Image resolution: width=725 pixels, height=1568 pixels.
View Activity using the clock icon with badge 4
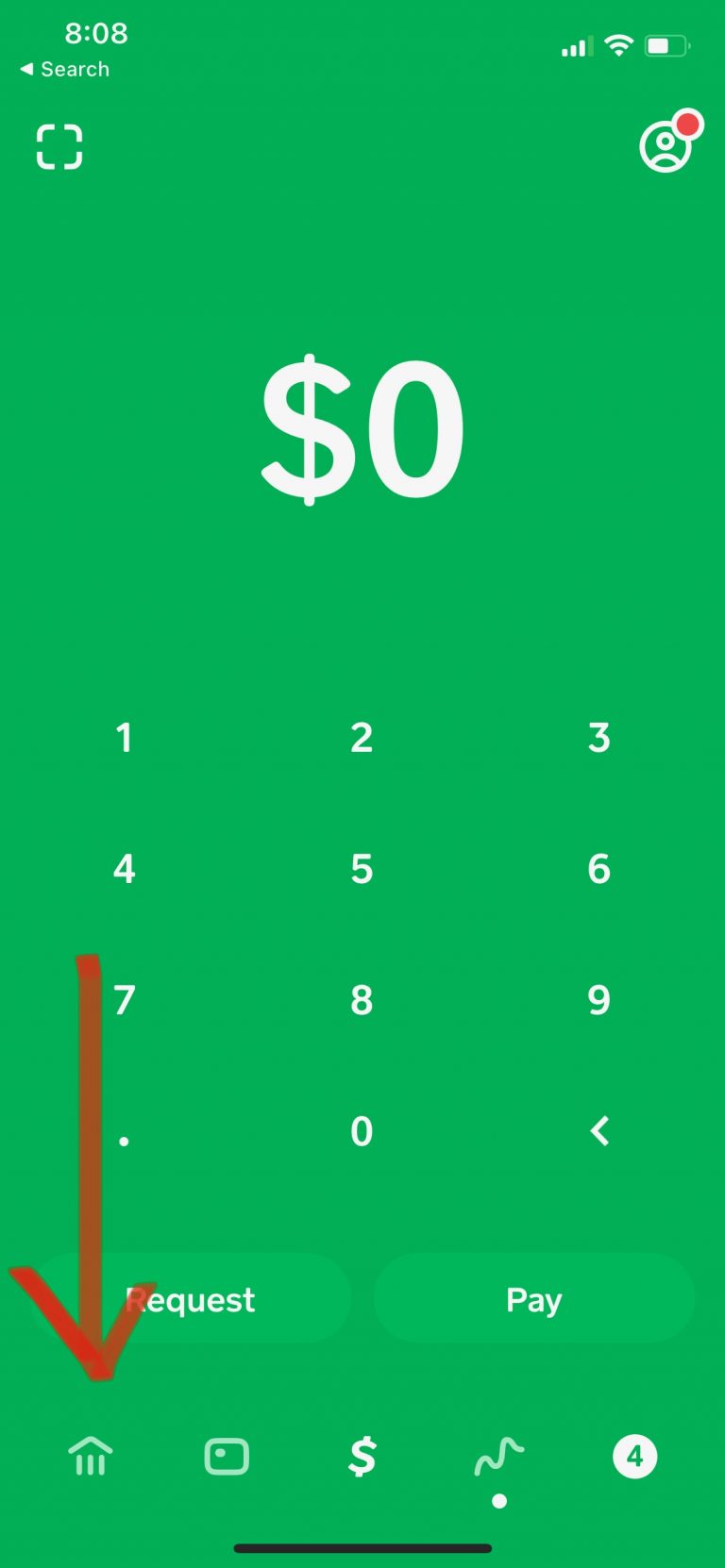point(634,1456)
